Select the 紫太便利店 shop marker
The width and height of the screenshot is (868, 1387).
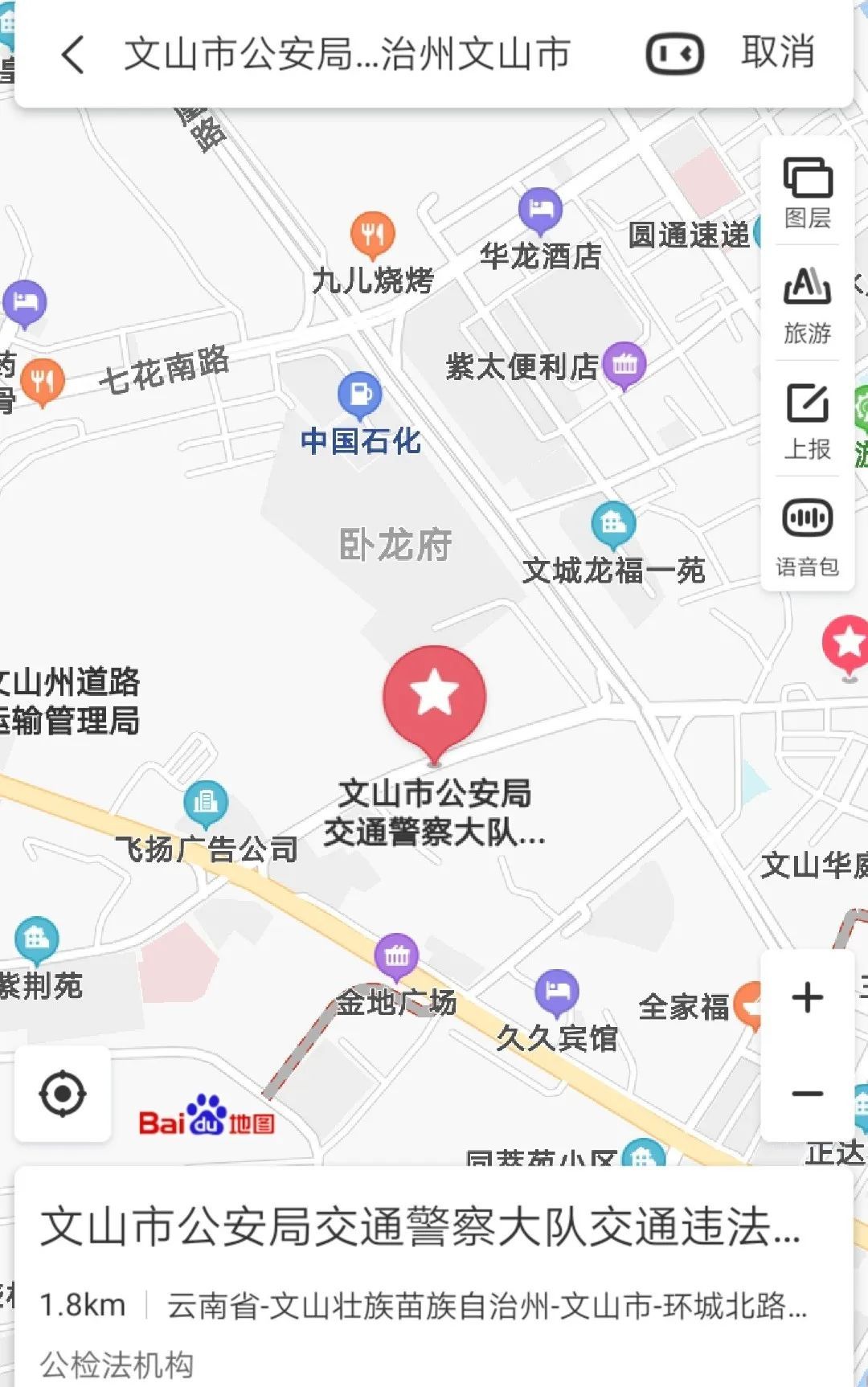click(x=624, y=366)
